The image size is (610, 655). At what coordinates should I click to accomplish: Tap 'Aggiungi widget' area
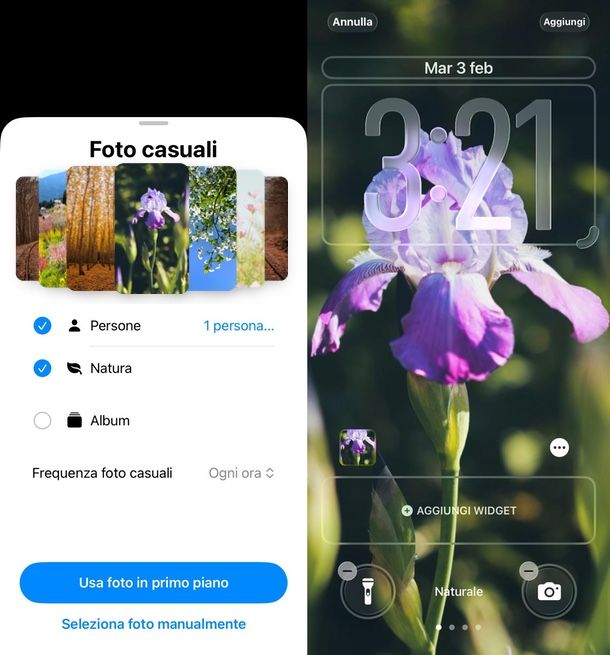pyautogui.click(x=458, y=510)
